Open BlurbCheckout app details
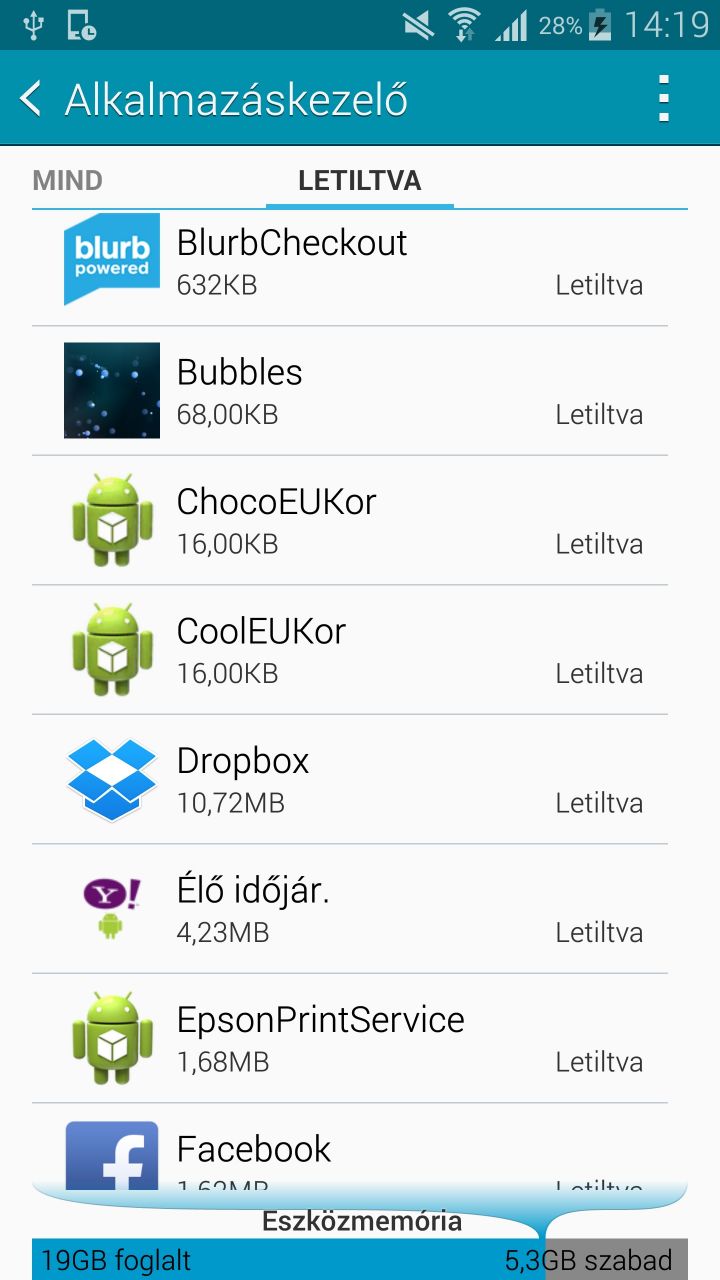Viewport: 720px width, 1280px height. [x=350, y=262]
